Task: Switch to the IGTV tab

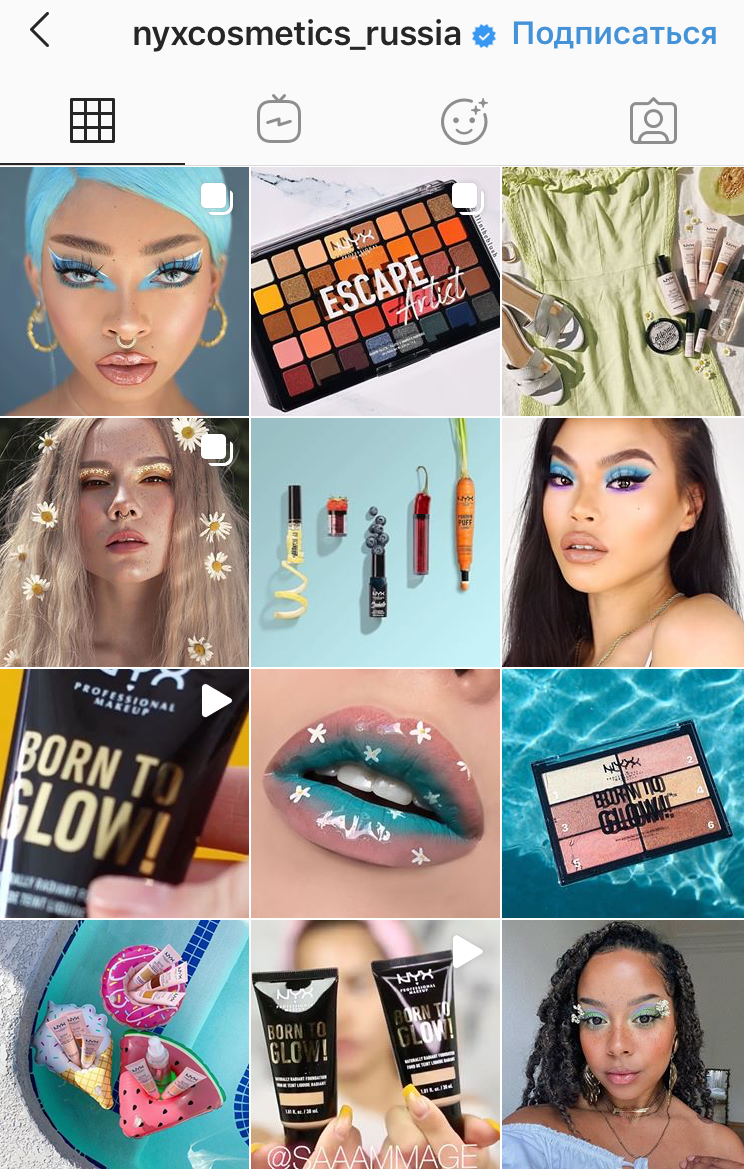Action: 278,121
